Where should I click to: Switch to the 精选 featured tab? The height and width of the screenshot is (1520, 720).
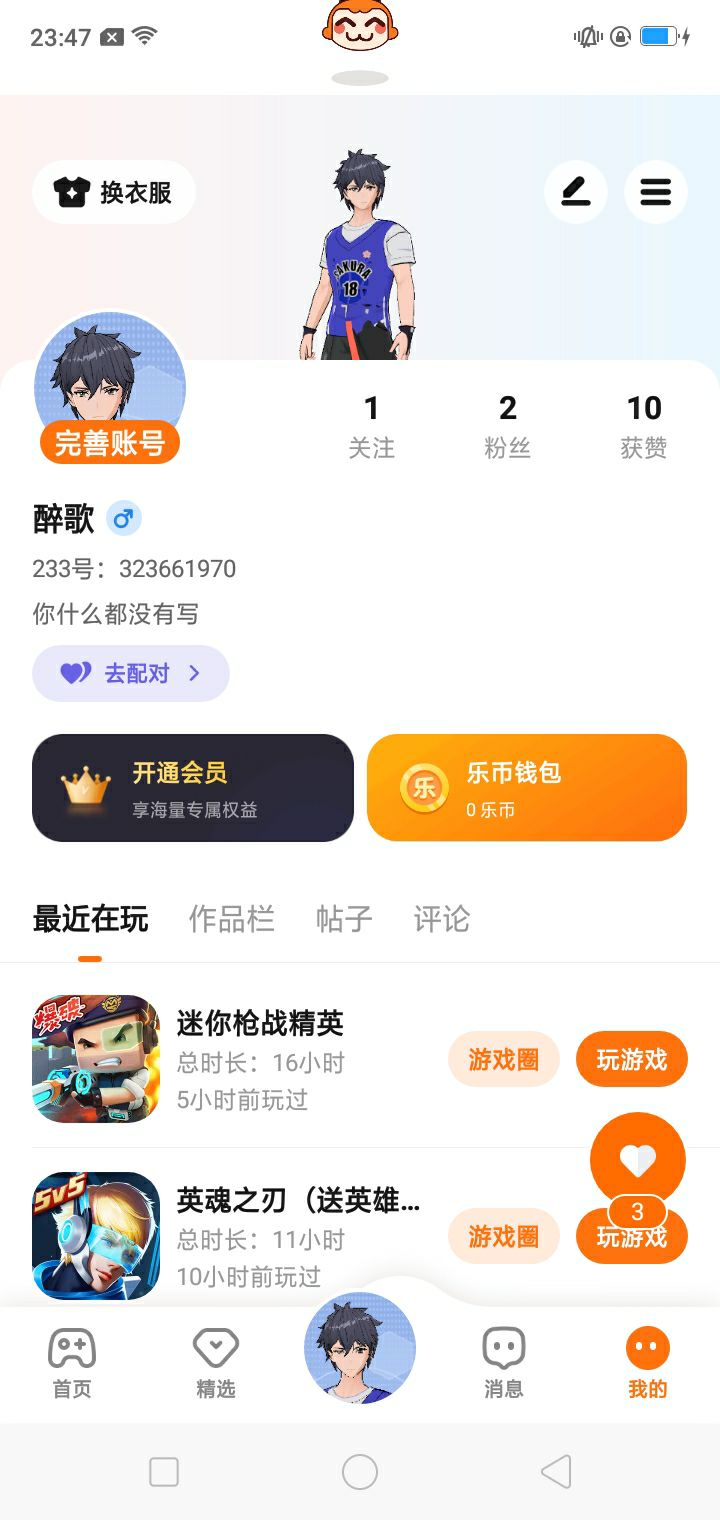pyautogui.click(x=216, y=1363)
